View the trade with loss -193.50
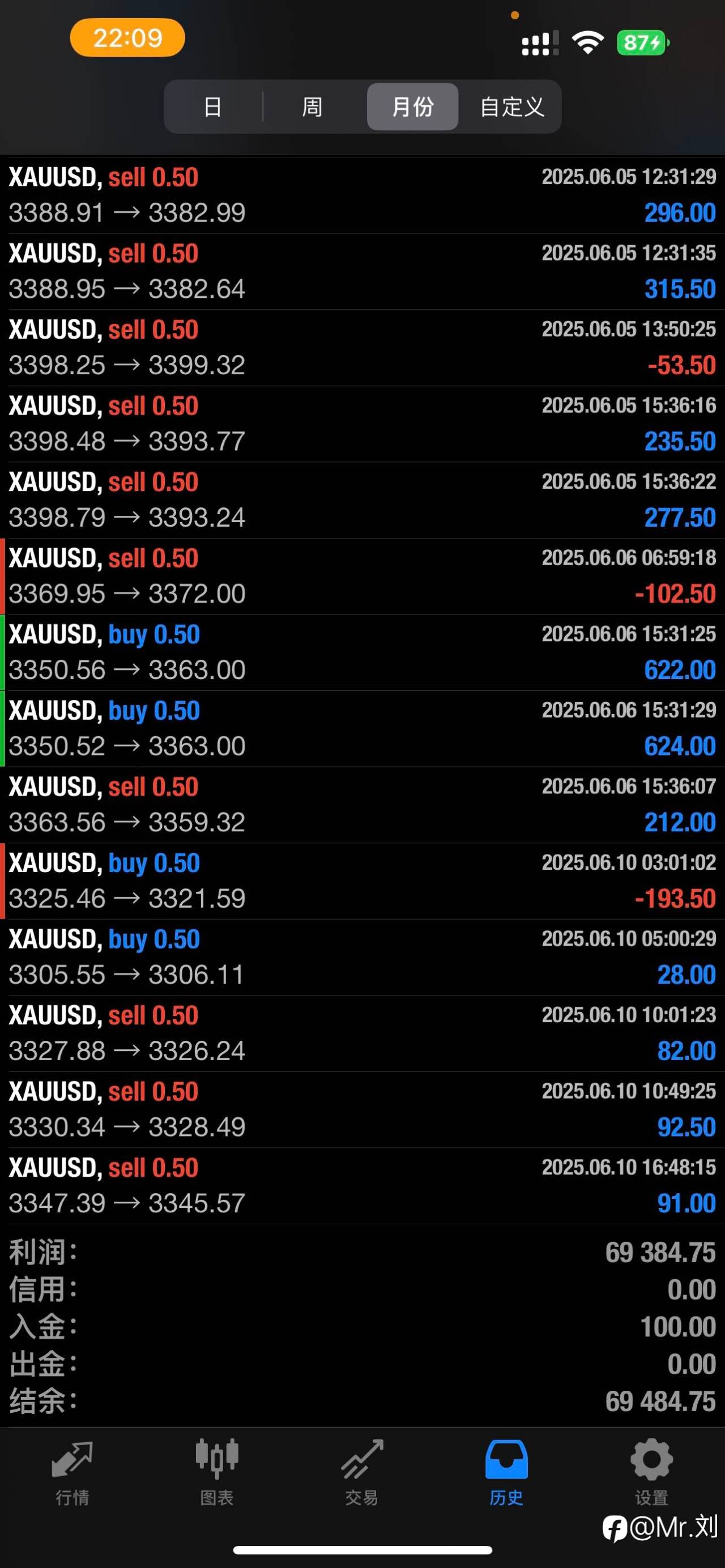This screenshot has height=1568, width=725. [x=362, y=881]
